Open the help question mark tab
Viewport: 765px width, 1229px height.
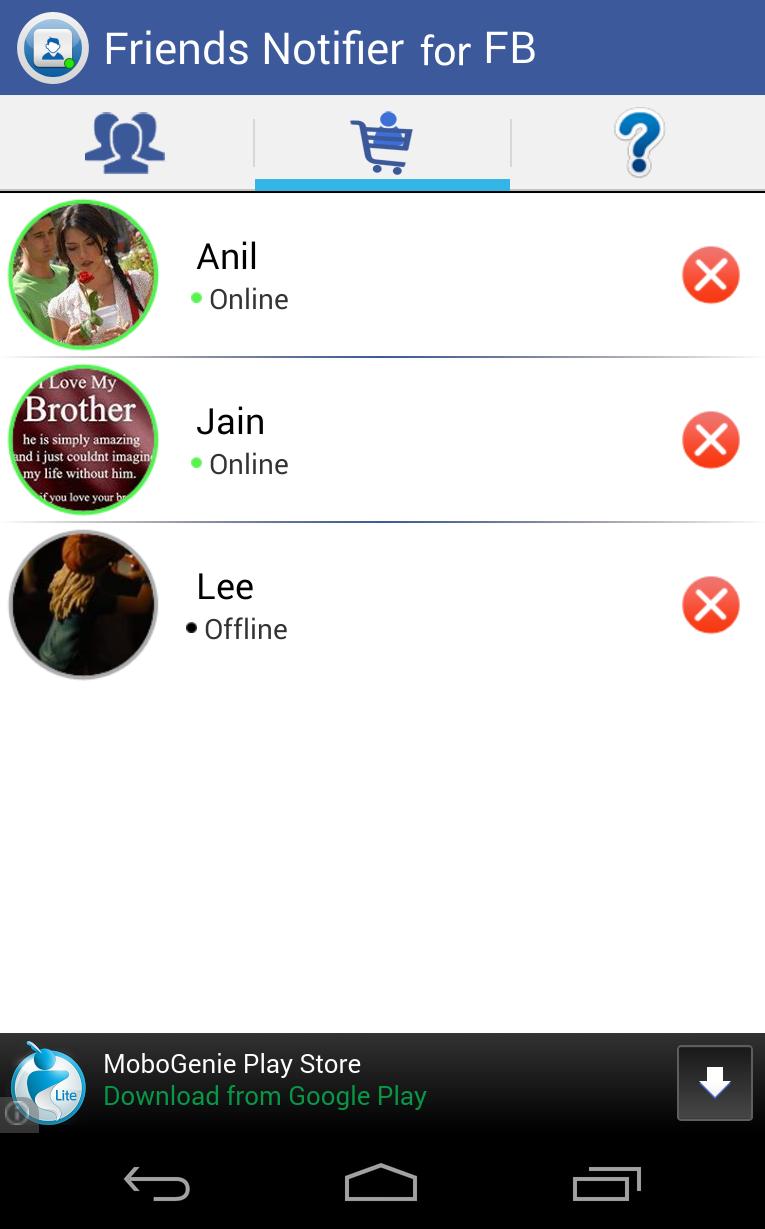[x=639, y=142]
